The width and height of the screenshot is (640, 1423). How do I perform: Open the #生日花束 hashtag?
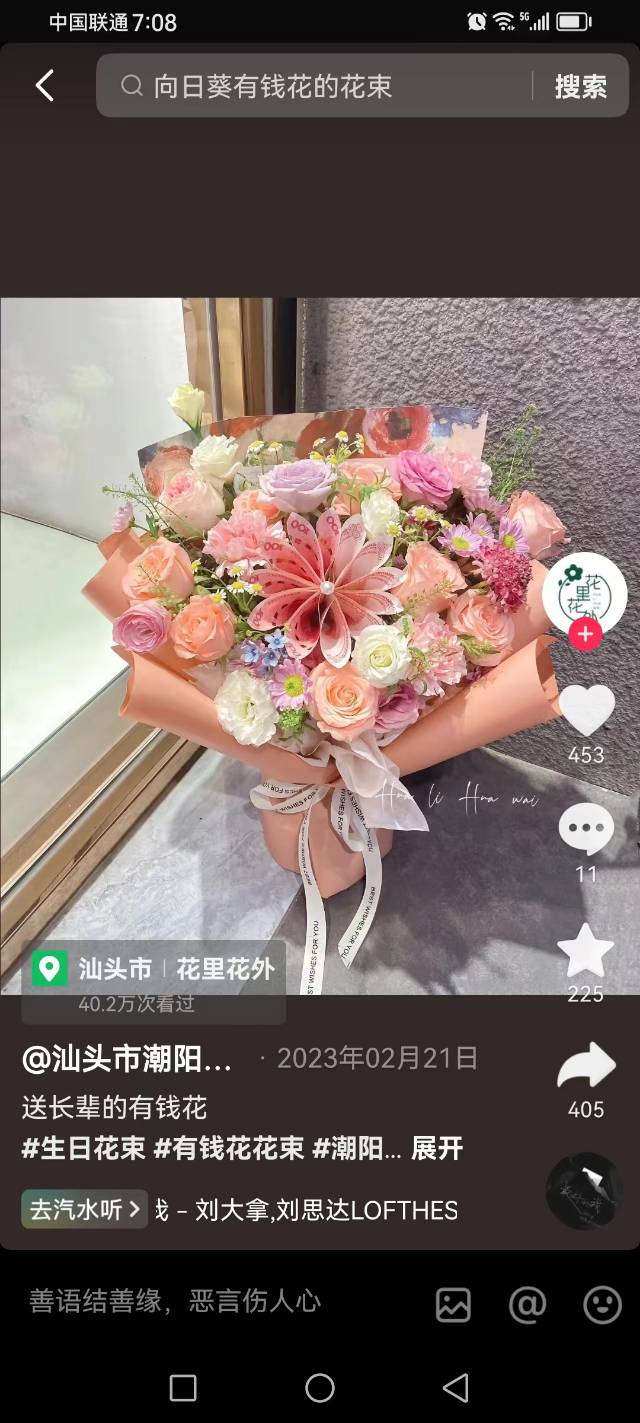[x=83, y=1148]
